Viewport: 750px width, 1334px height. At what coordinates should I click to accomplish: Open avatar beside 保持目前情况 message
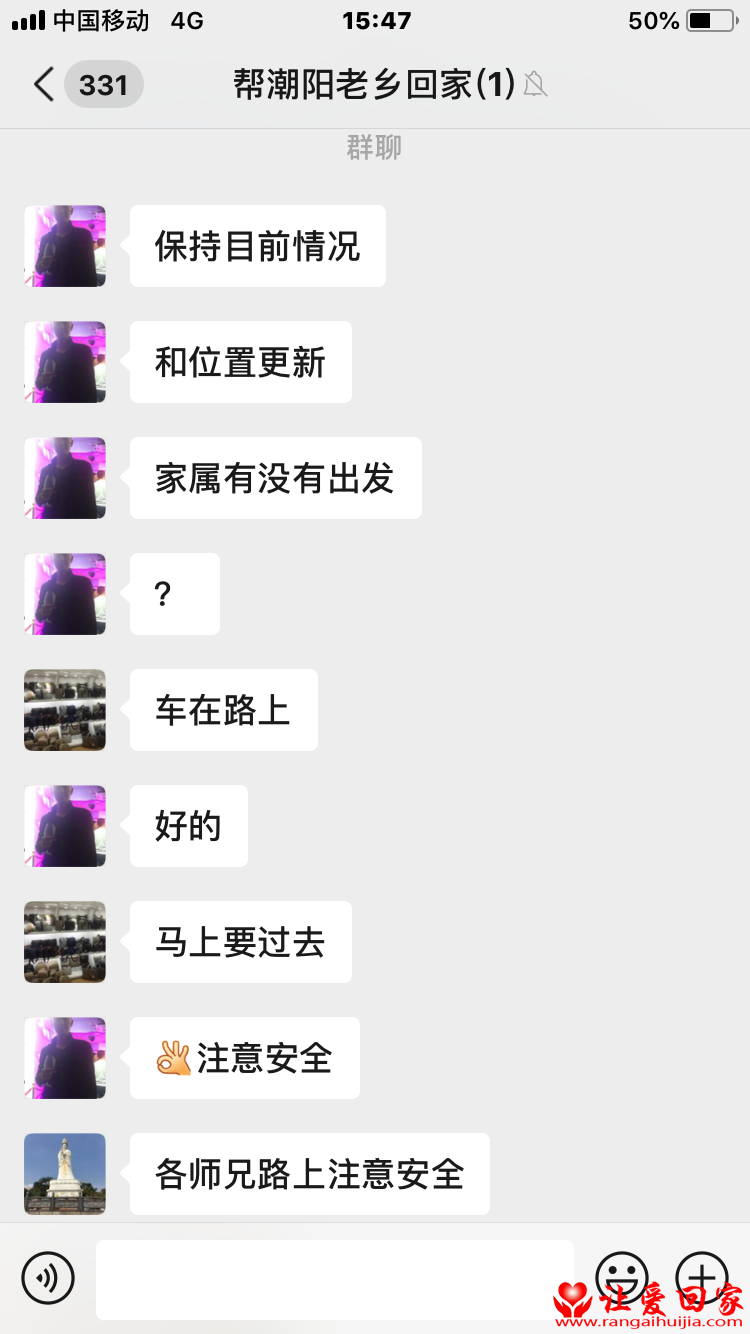pos(65,246)
